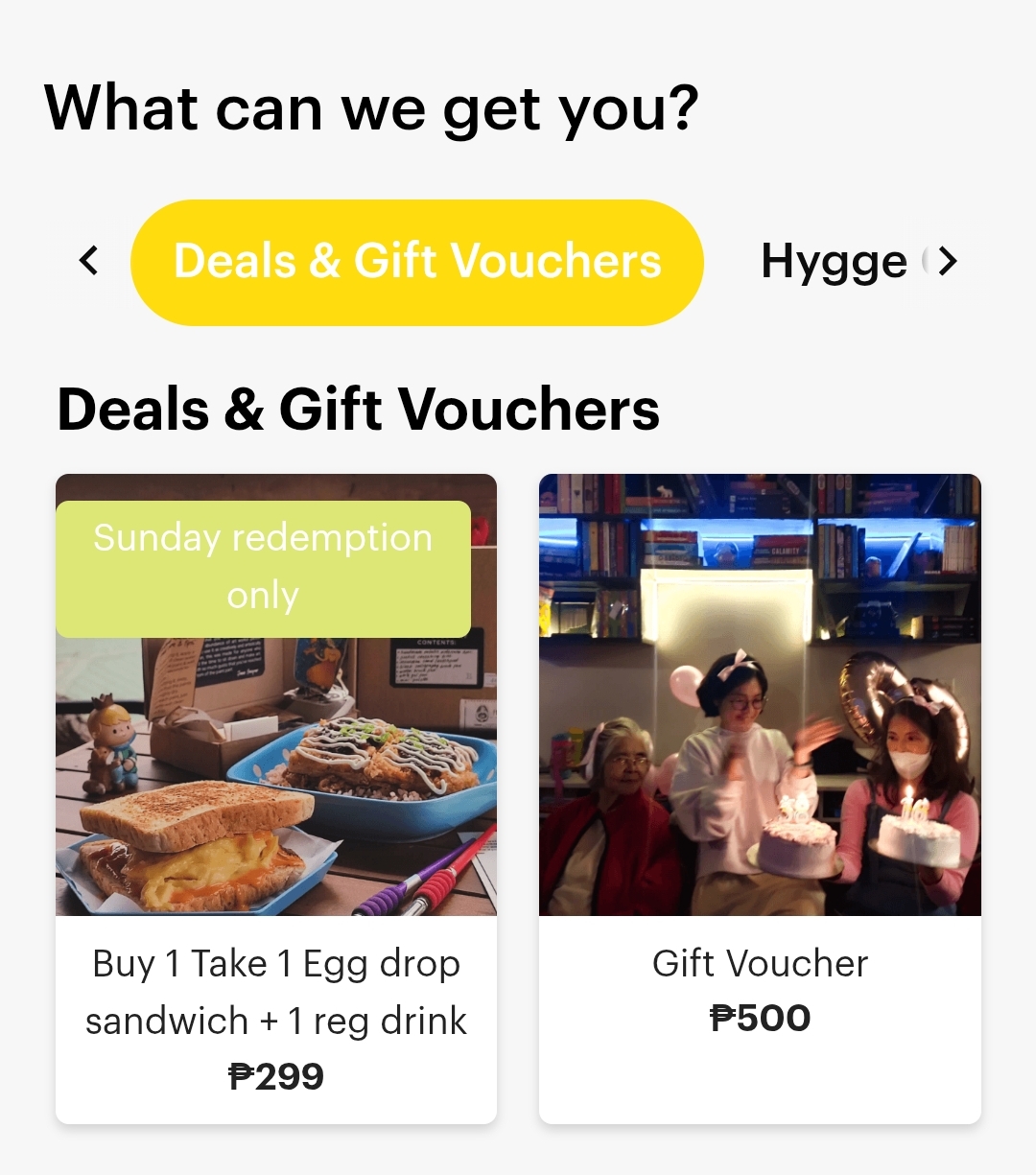Open the Buy 1 Take 1 Egg drop sandwich deal
Screen dimensions: 1036x1175
point(276,798)
